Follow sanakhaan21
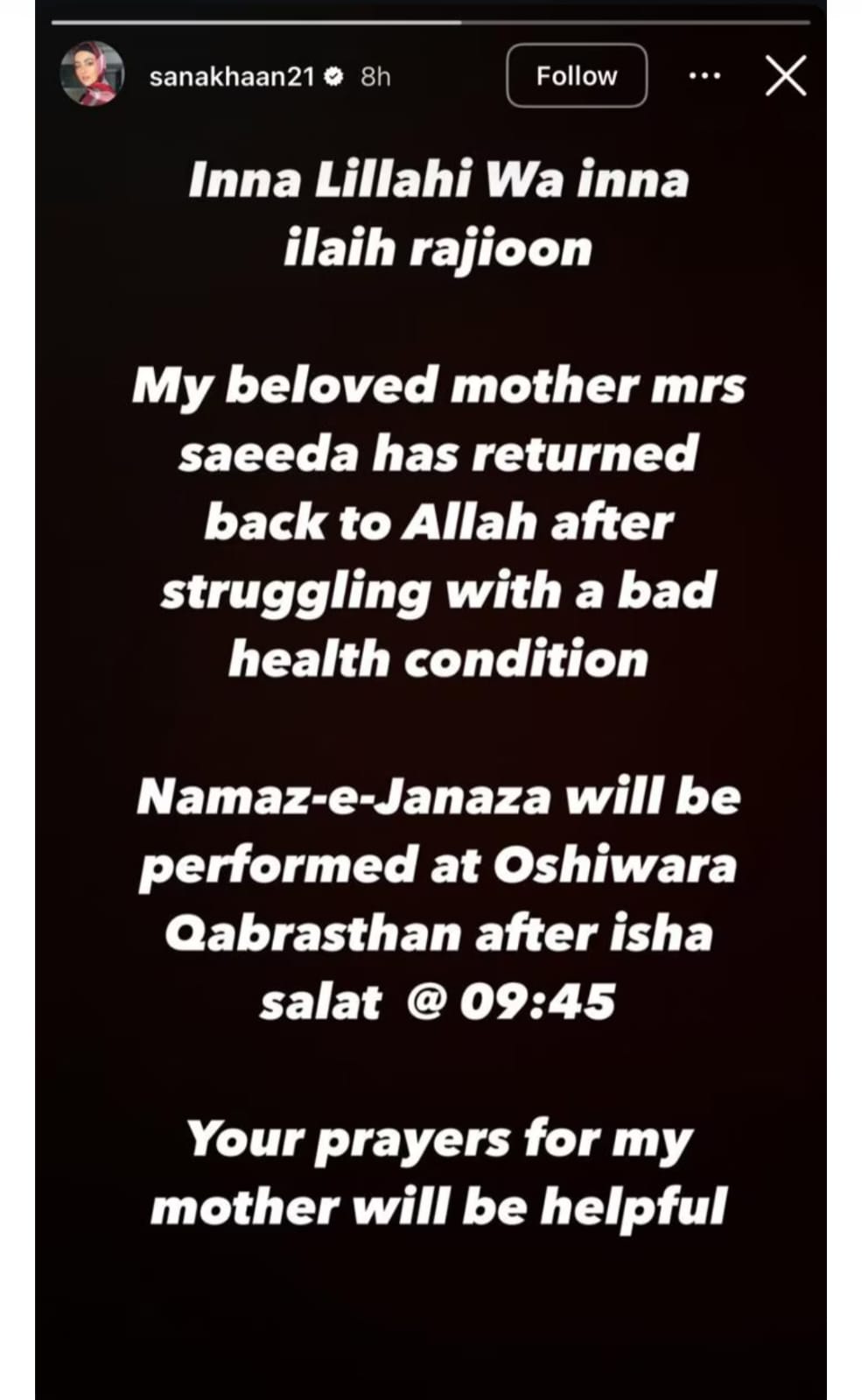 (x=576, y=76)
